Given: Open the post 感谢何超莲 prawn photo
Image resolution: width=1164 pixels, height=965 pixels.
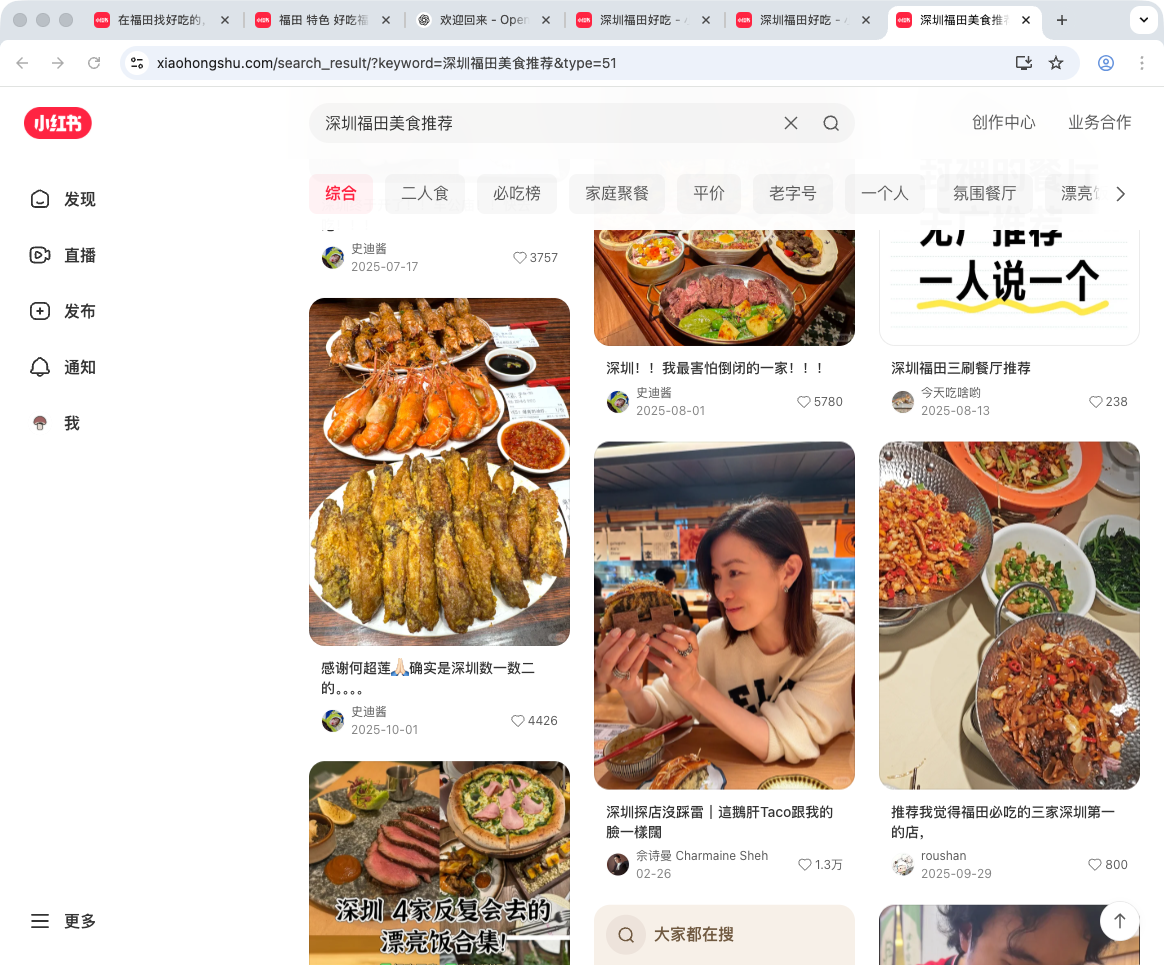Looking at the screenshot, I should (439, 471).
